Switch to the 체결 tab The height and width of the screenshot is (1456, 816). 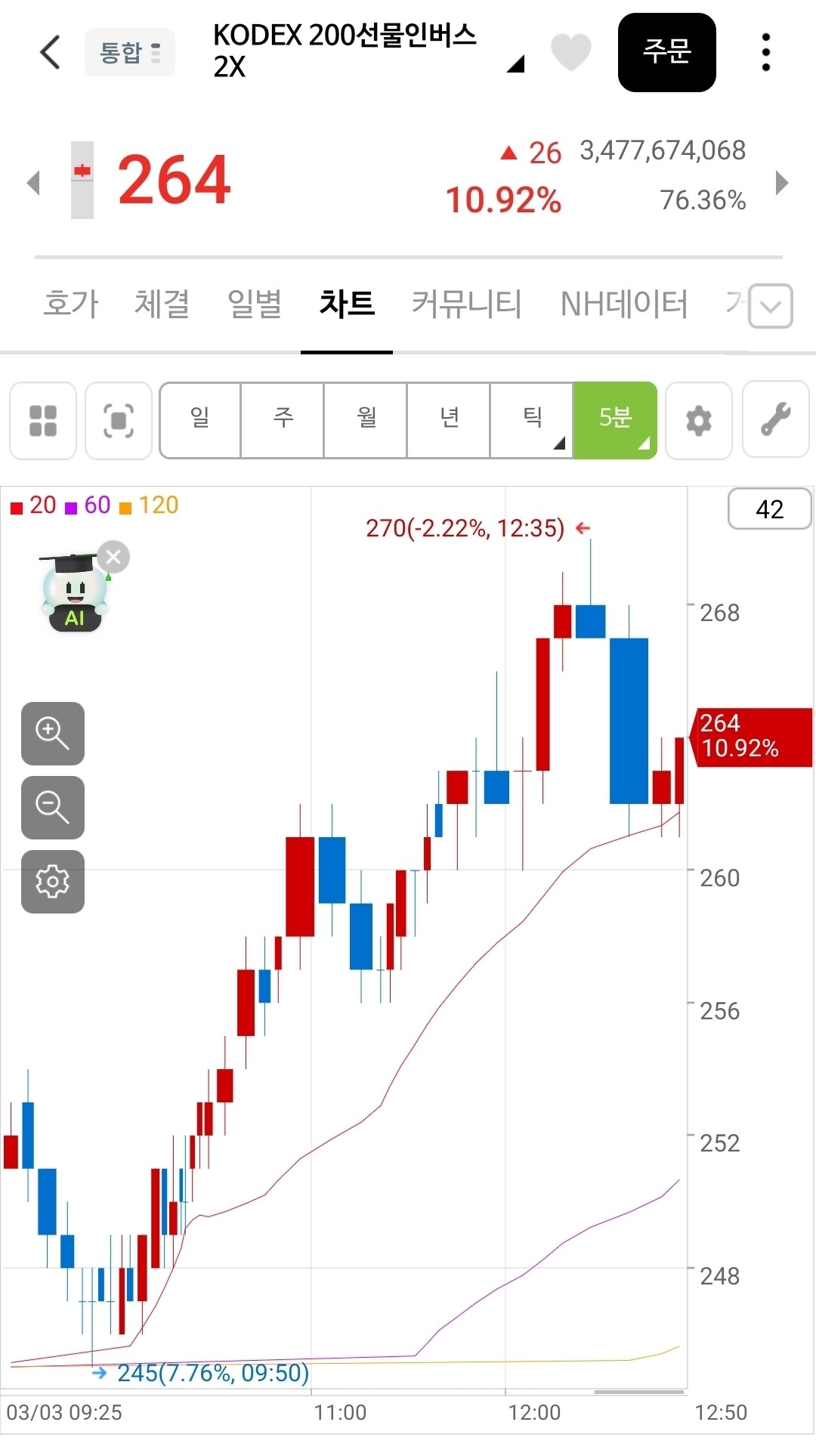(162, 304)
